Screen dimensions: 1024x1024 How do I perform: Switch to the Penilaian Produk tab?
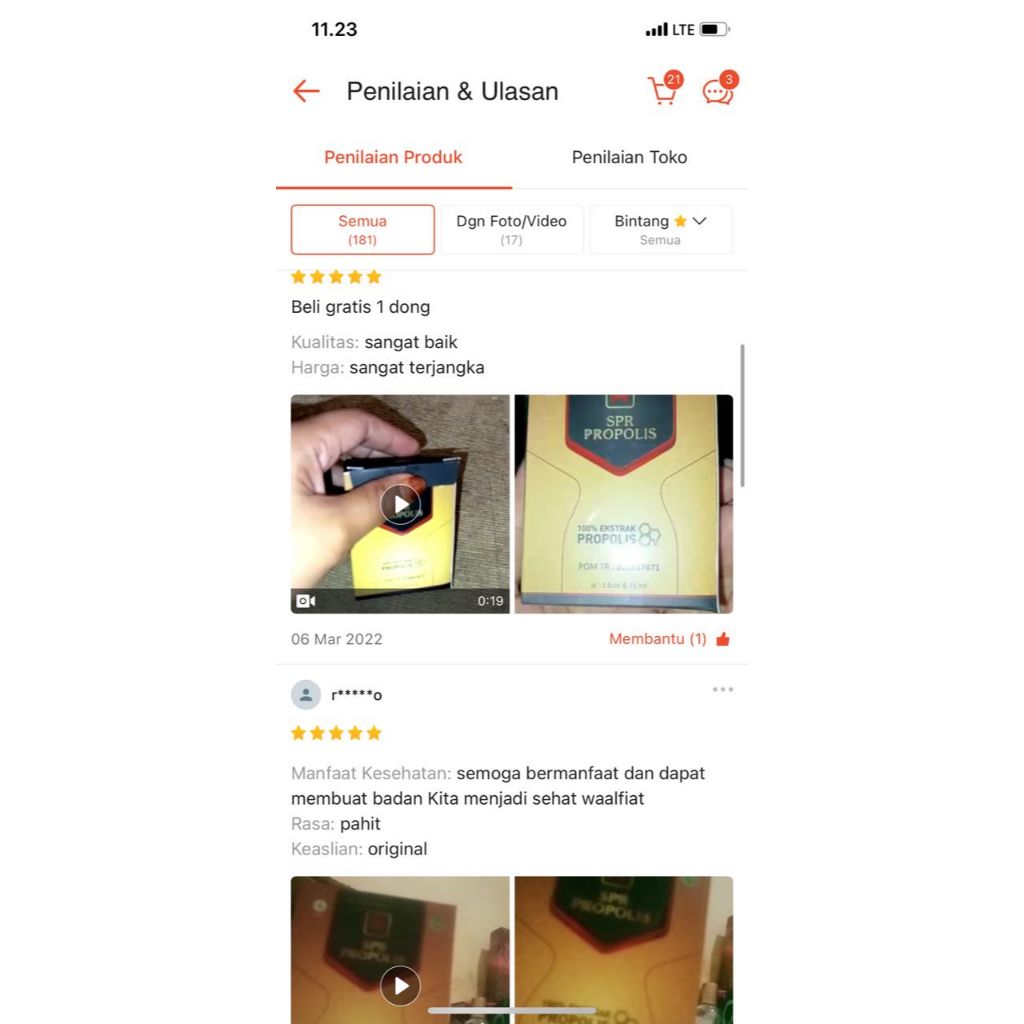pos(393,157)
